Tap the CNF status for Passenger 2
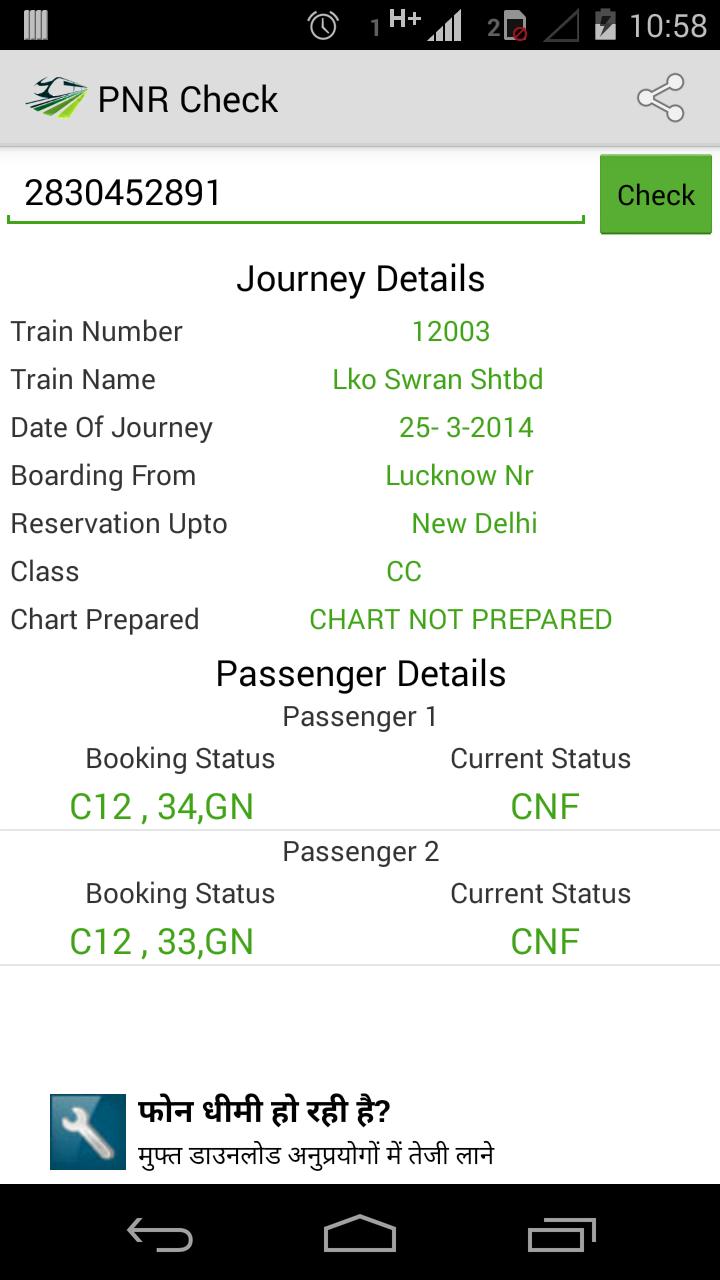 [x=544, y=940]
